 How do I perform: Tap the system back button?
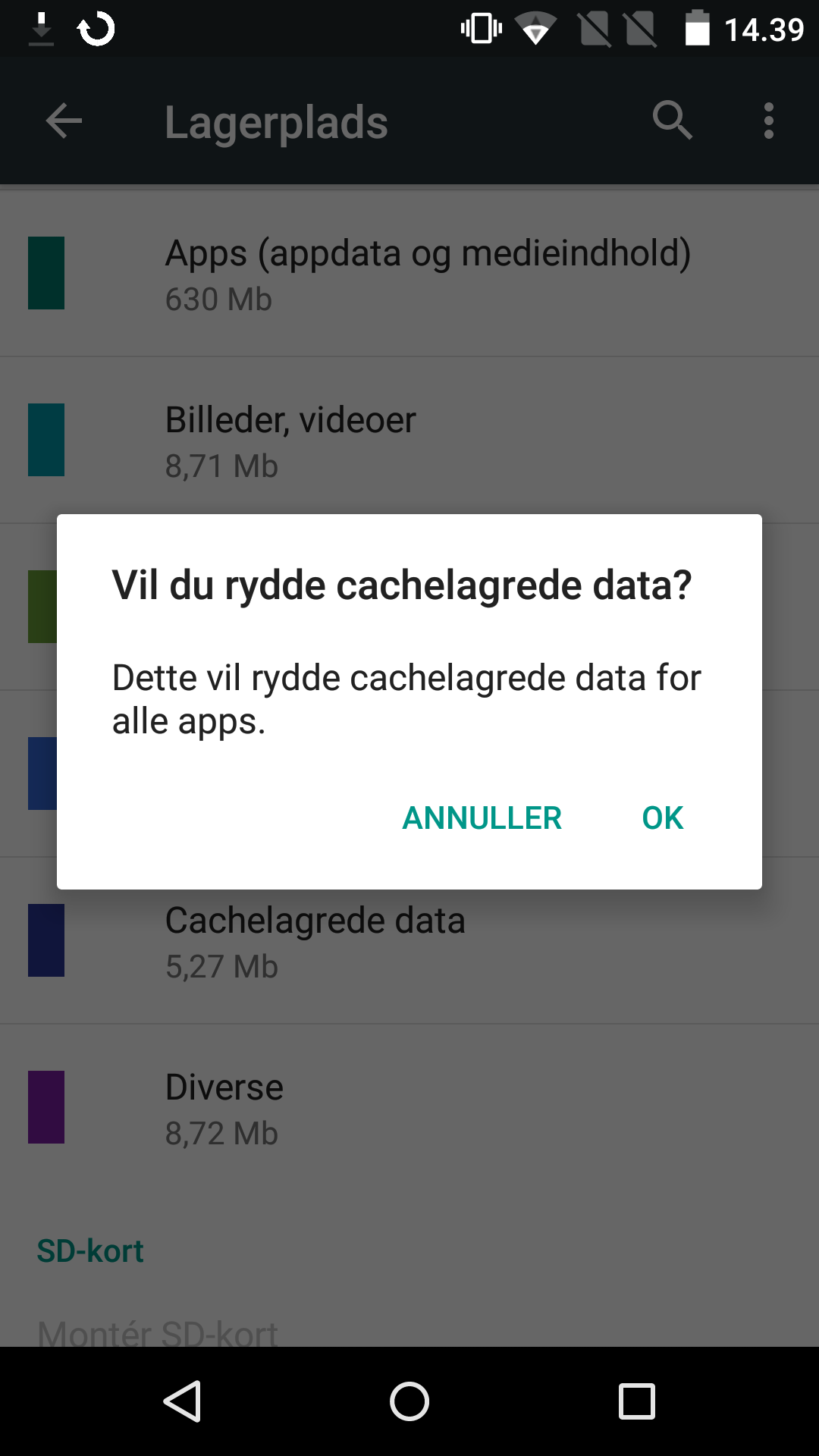pos(183,1401)
